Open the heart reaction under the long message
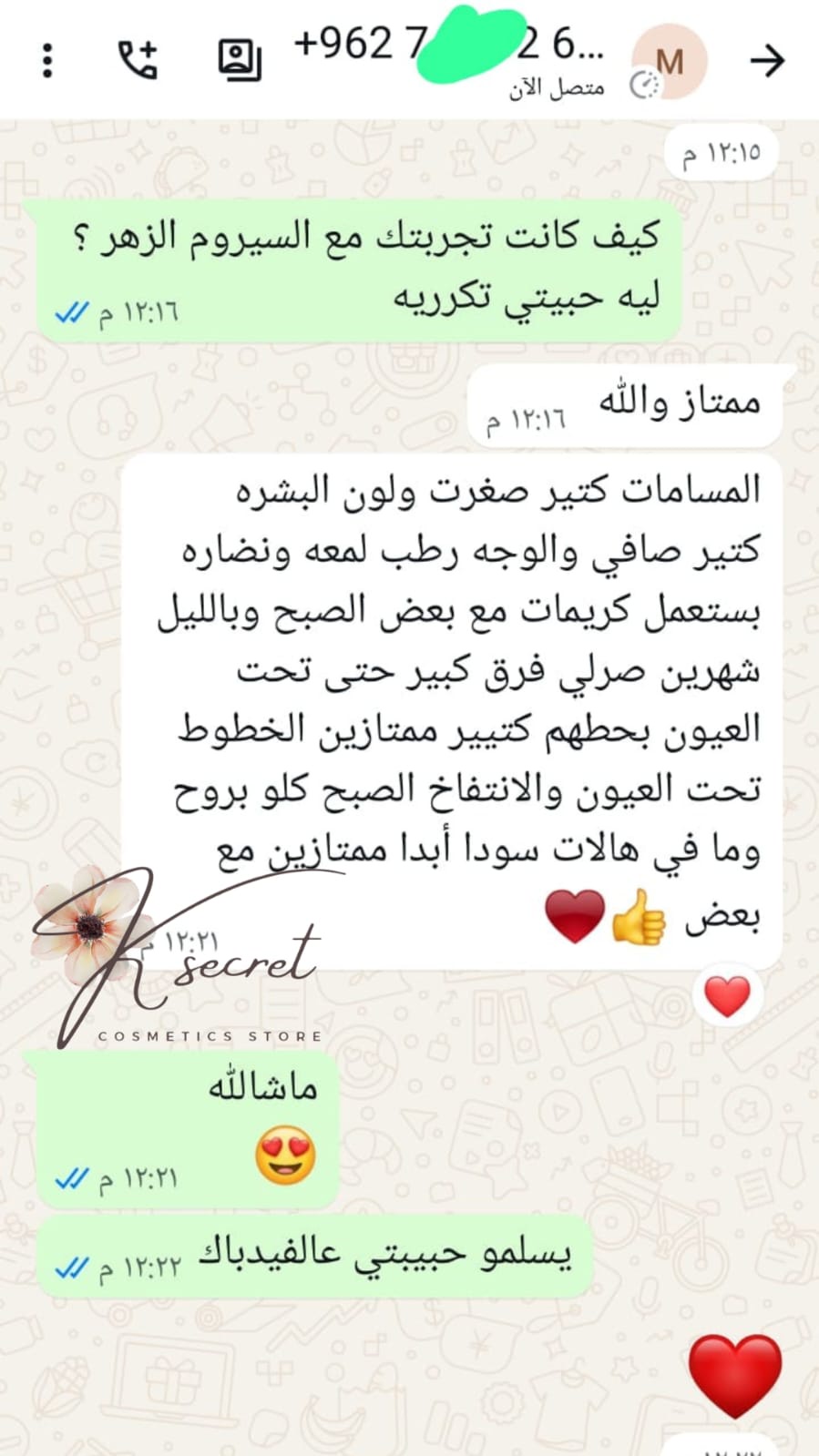 tap(727, 996)
